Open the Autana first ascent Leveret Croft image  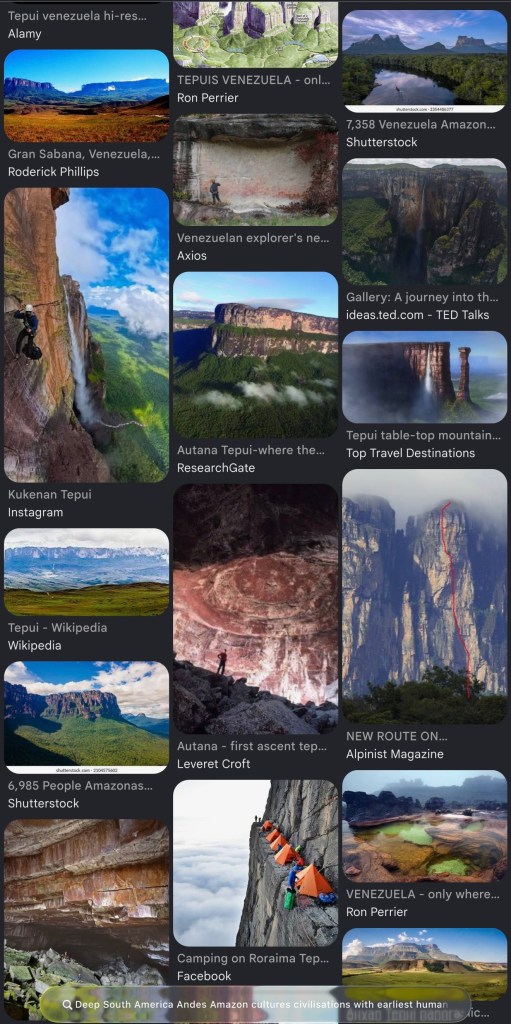coord(256,609)
